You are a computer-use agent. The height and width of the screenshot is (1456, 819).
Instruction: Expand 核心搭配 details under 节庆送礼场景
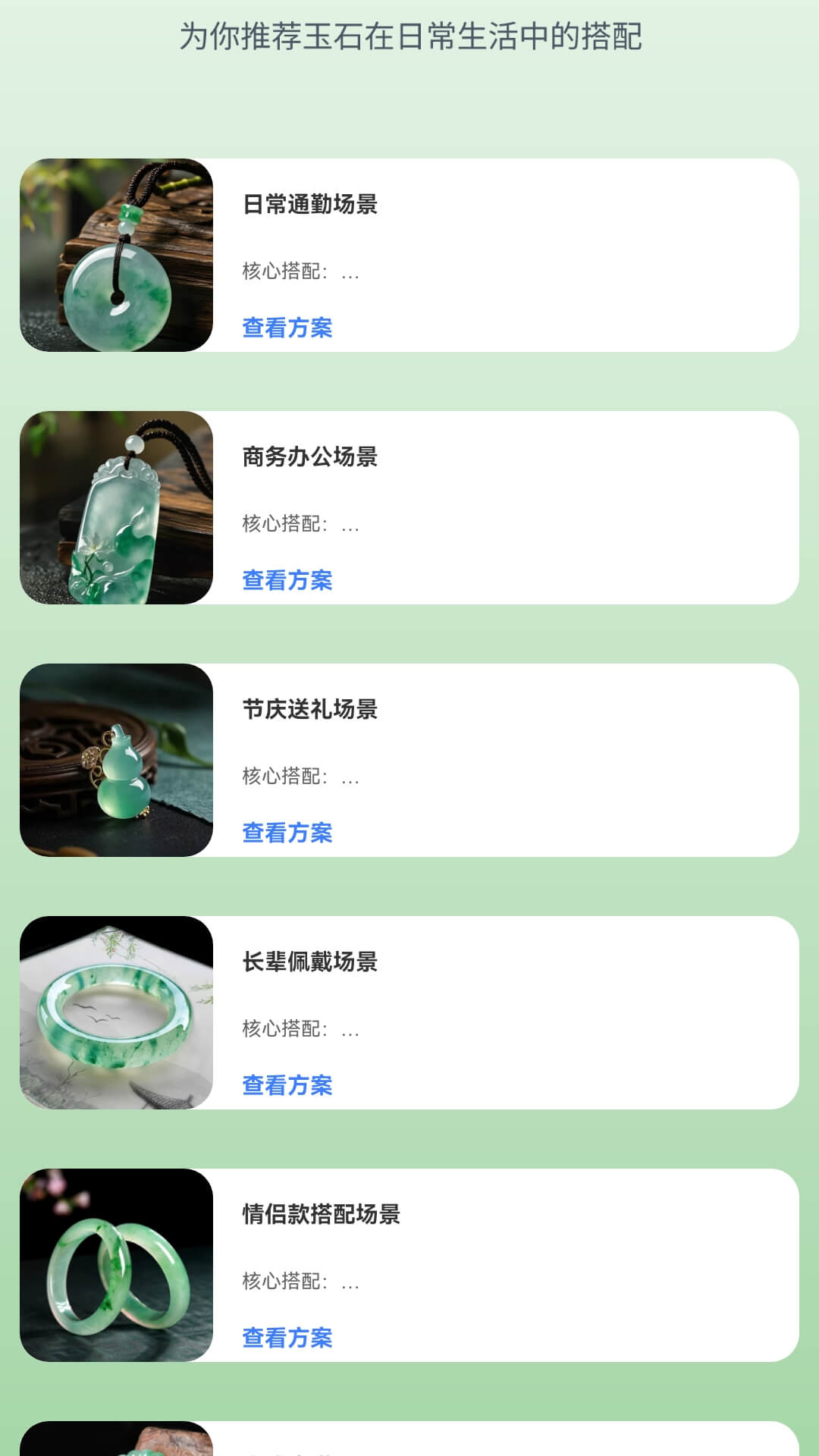coord(301,774)
